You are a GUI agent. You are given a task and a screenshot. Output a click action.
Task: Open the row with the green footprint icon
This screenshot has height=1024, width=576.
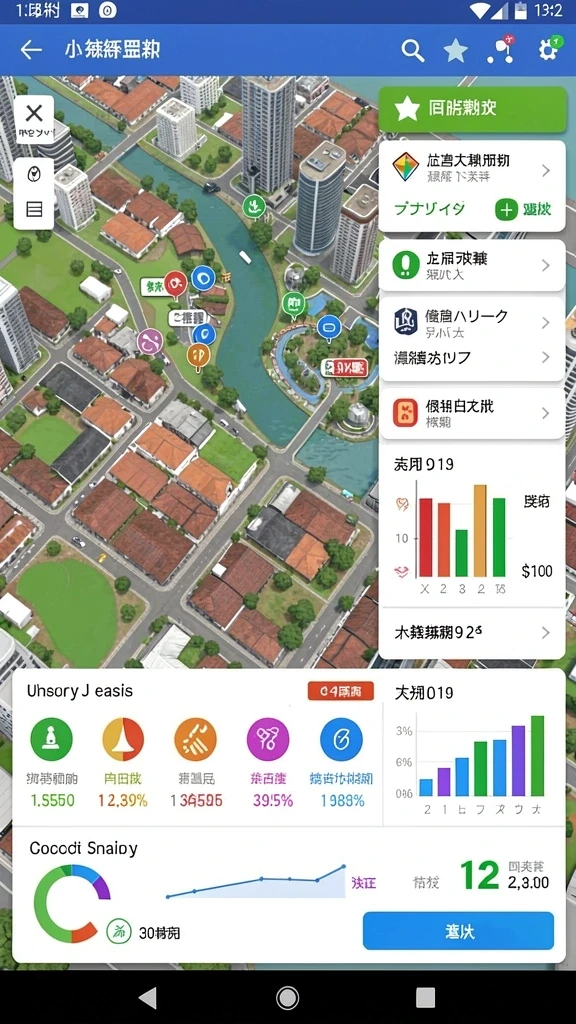point(472,265)
